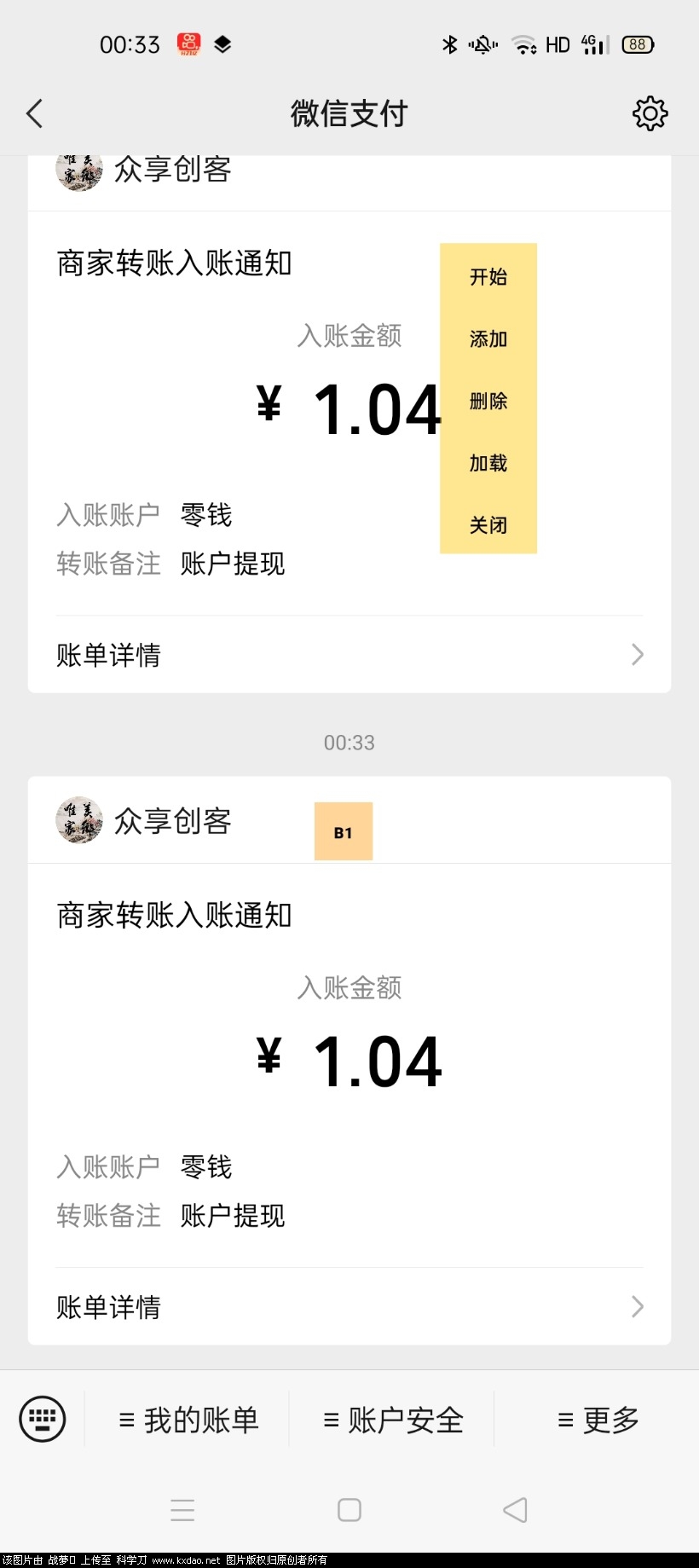Viewport: 699px width, 1568px height.
Task: Tap the keyboard icon in the bottom bar
Action: [x=42, y=1418]
